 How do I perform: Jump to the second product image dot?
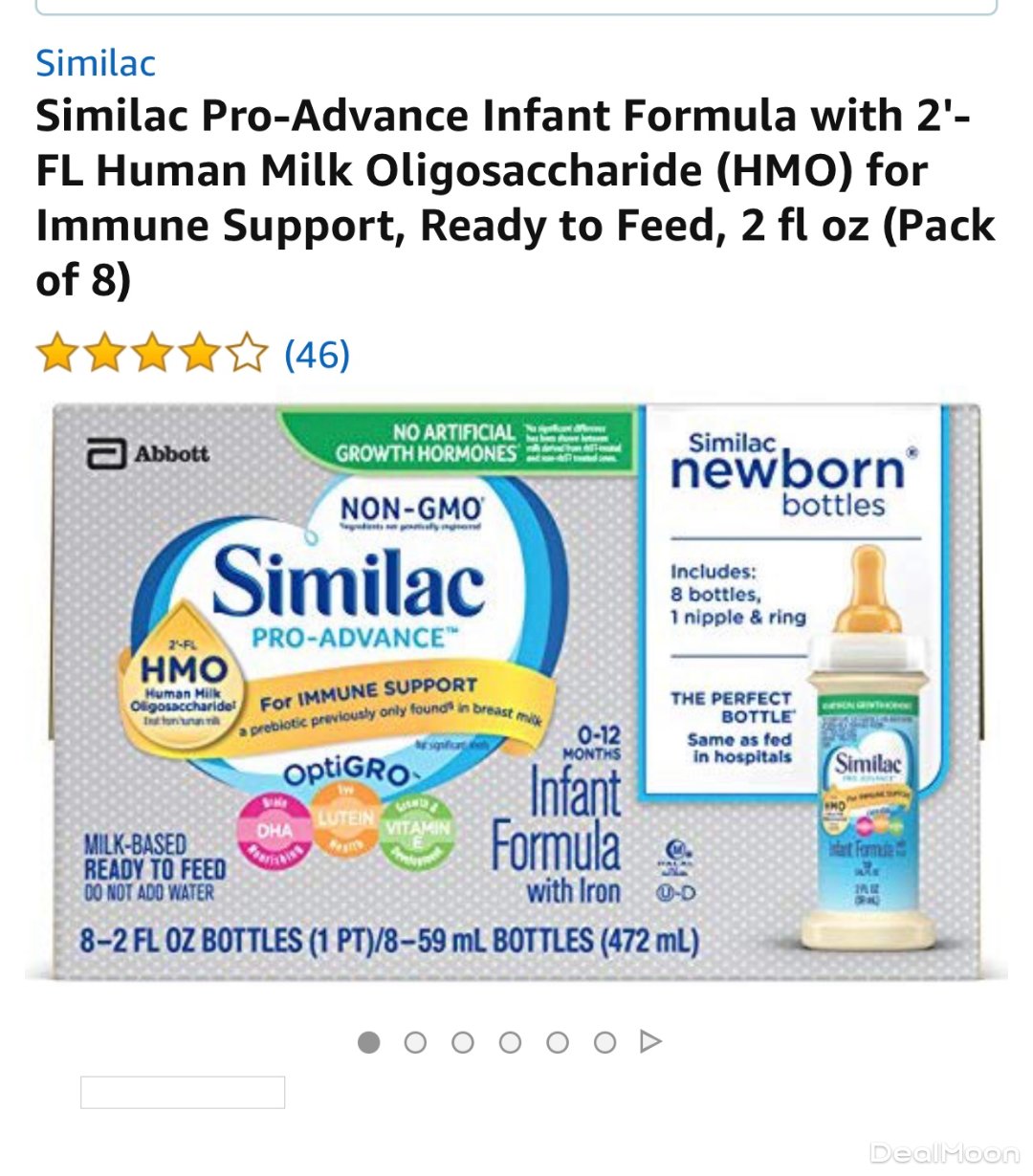415,1042
